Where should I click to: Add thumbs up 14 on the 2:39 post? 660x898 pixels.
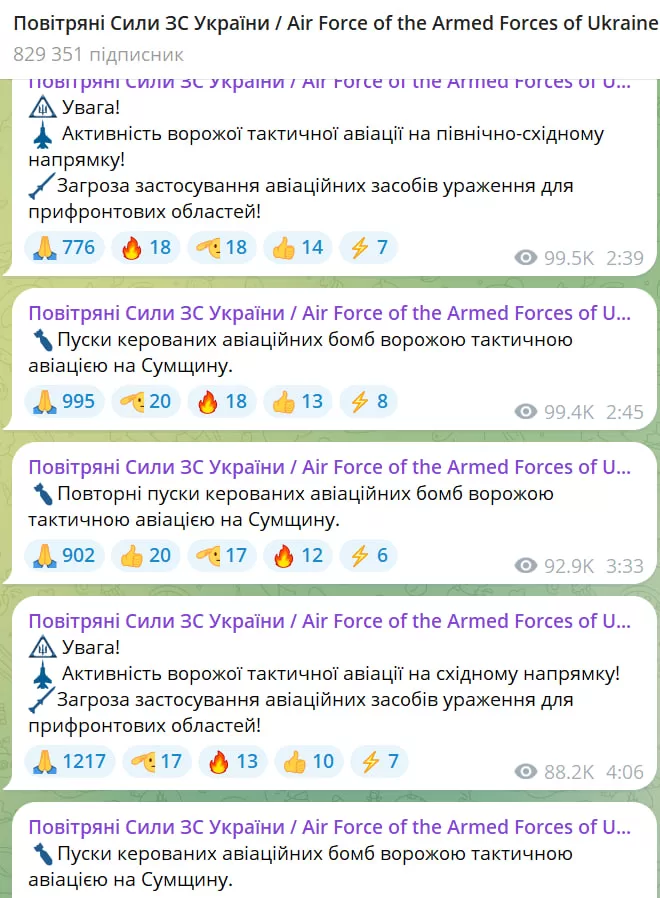298,247
